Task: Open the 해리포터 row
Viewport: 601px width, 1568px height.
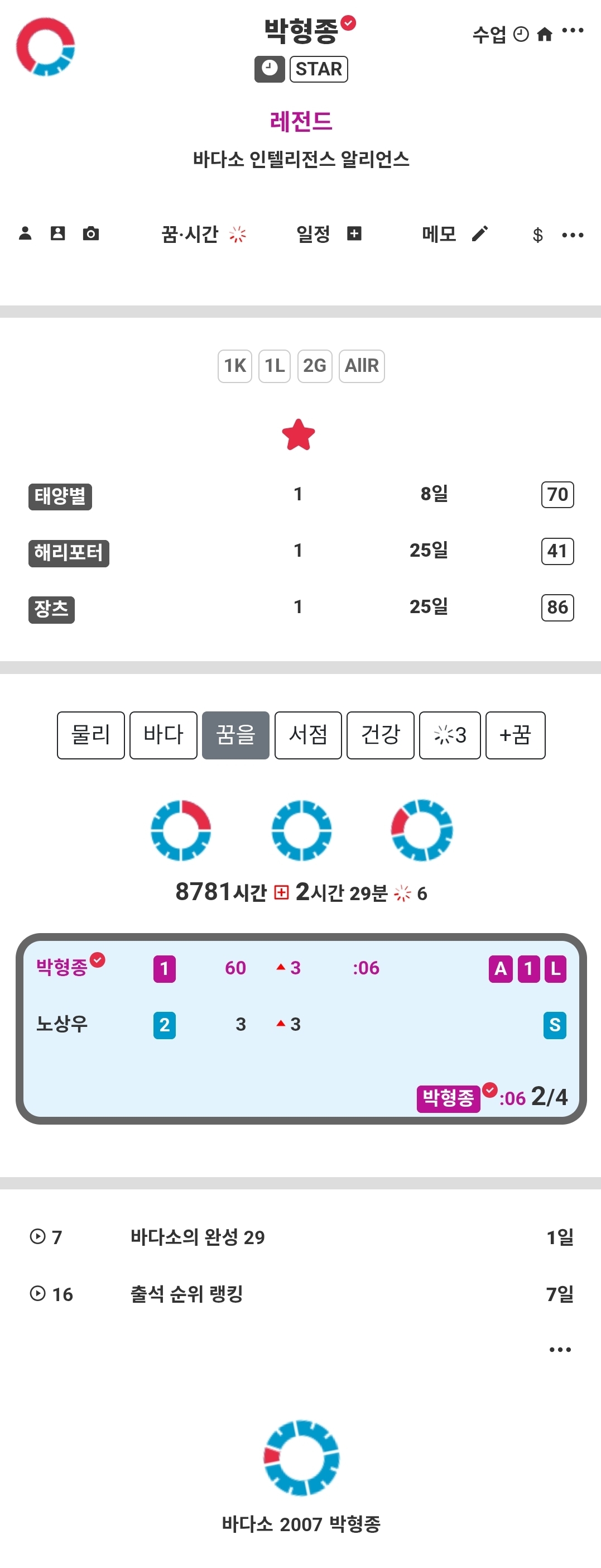Action: (x=69, y=553)
